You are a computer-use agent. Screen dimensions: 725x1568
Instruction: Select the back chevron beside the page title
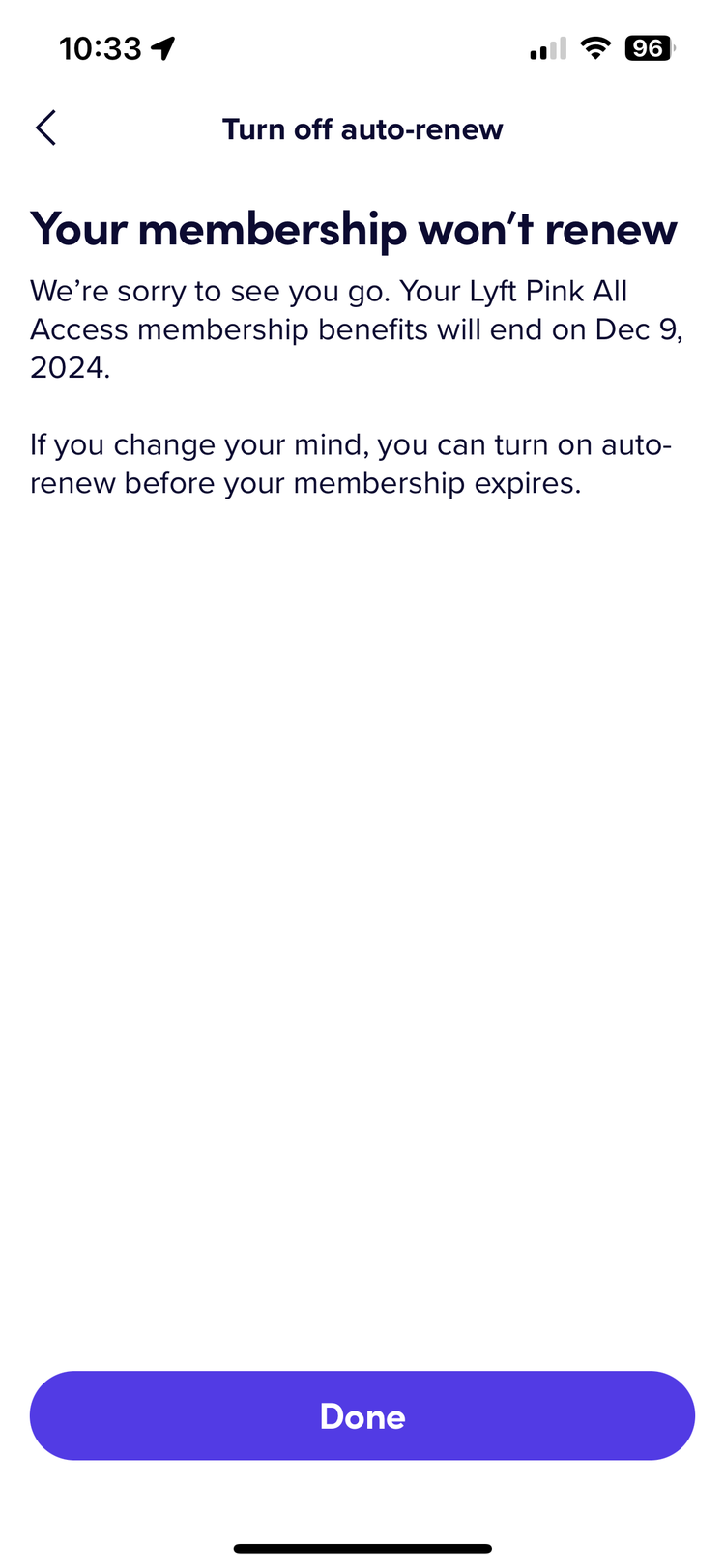tap(44, 127)
